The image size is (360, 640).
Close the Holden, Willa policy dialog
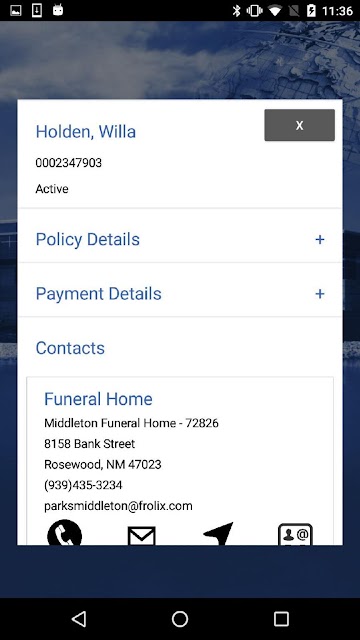point(299,125)
